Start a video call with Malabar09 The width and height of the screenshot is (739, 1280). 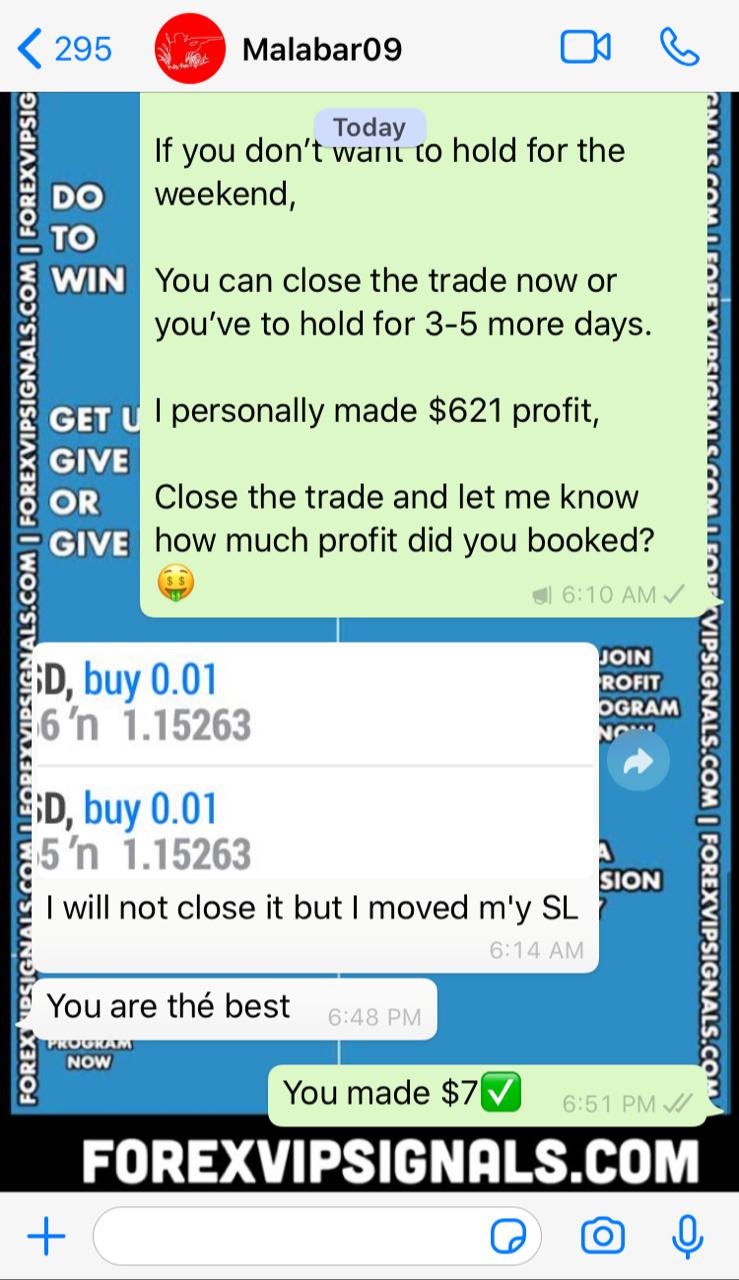point(585,47)
